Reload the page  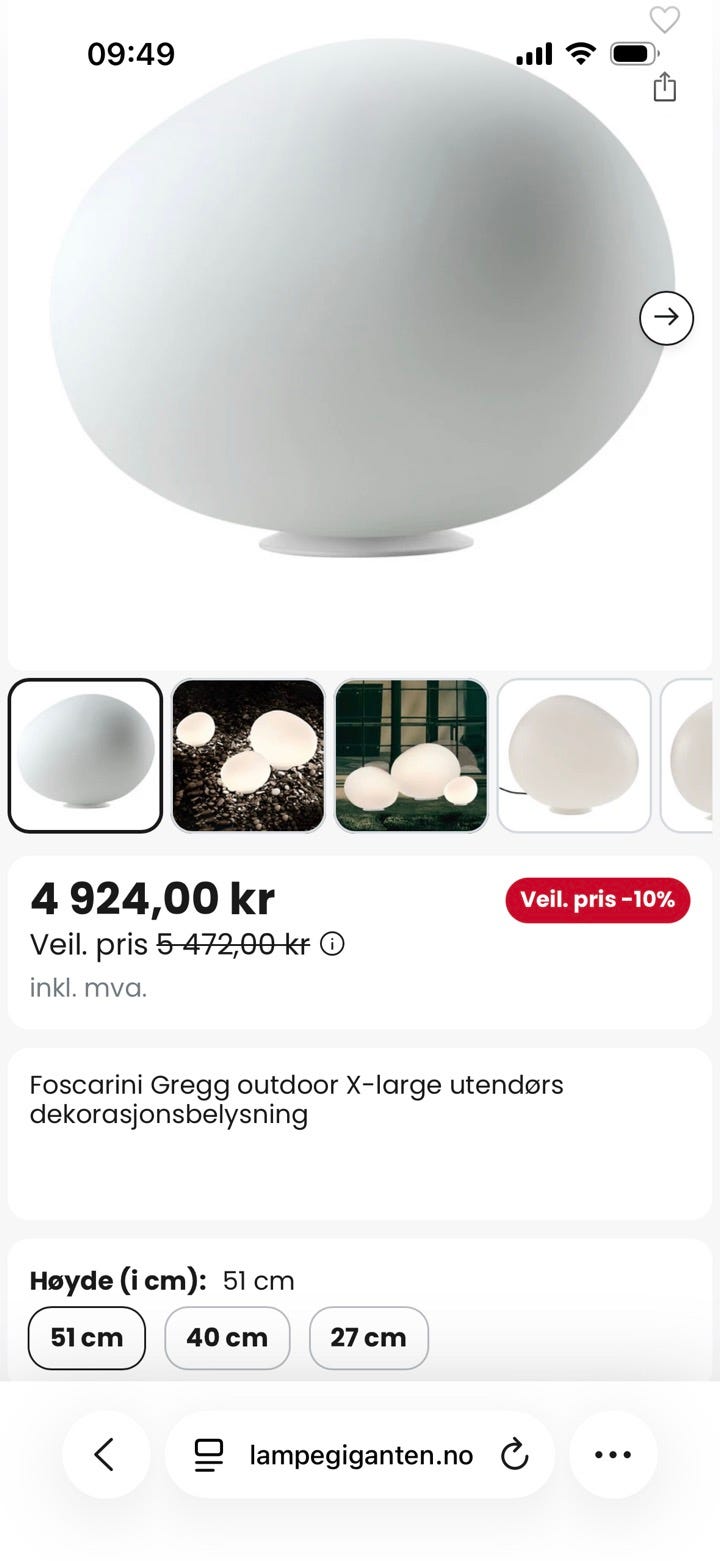click(x=514, y=1454)
